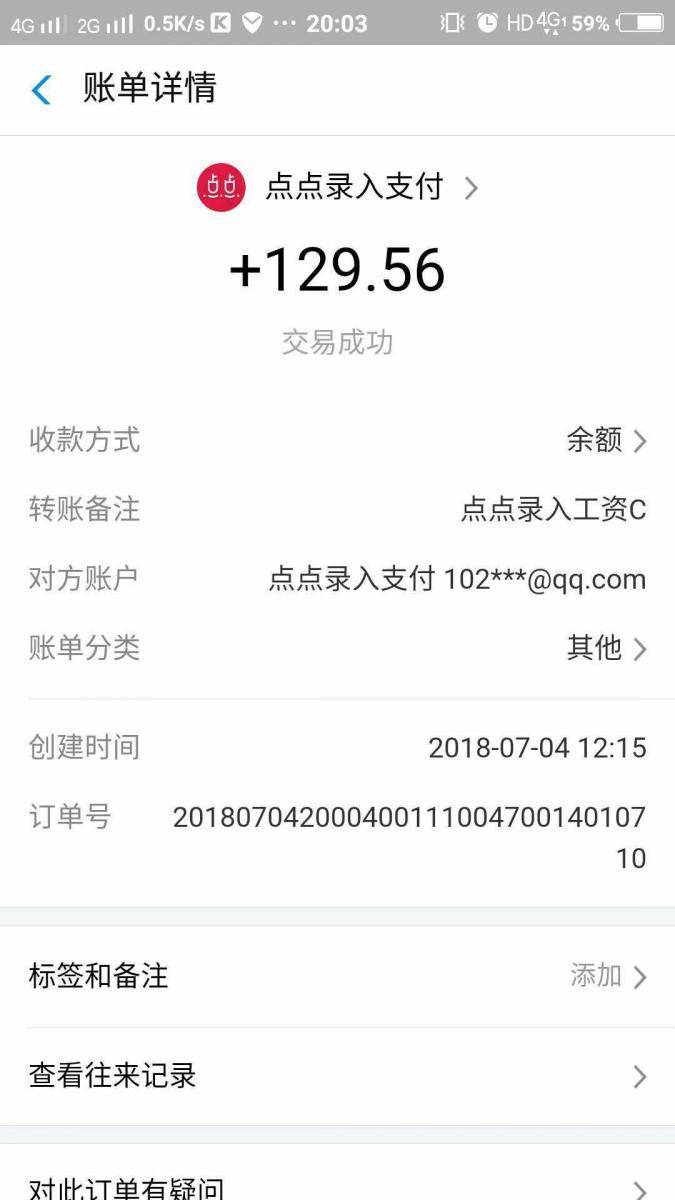
Task: Open 查看往来记录
Action: [337, 1076]
